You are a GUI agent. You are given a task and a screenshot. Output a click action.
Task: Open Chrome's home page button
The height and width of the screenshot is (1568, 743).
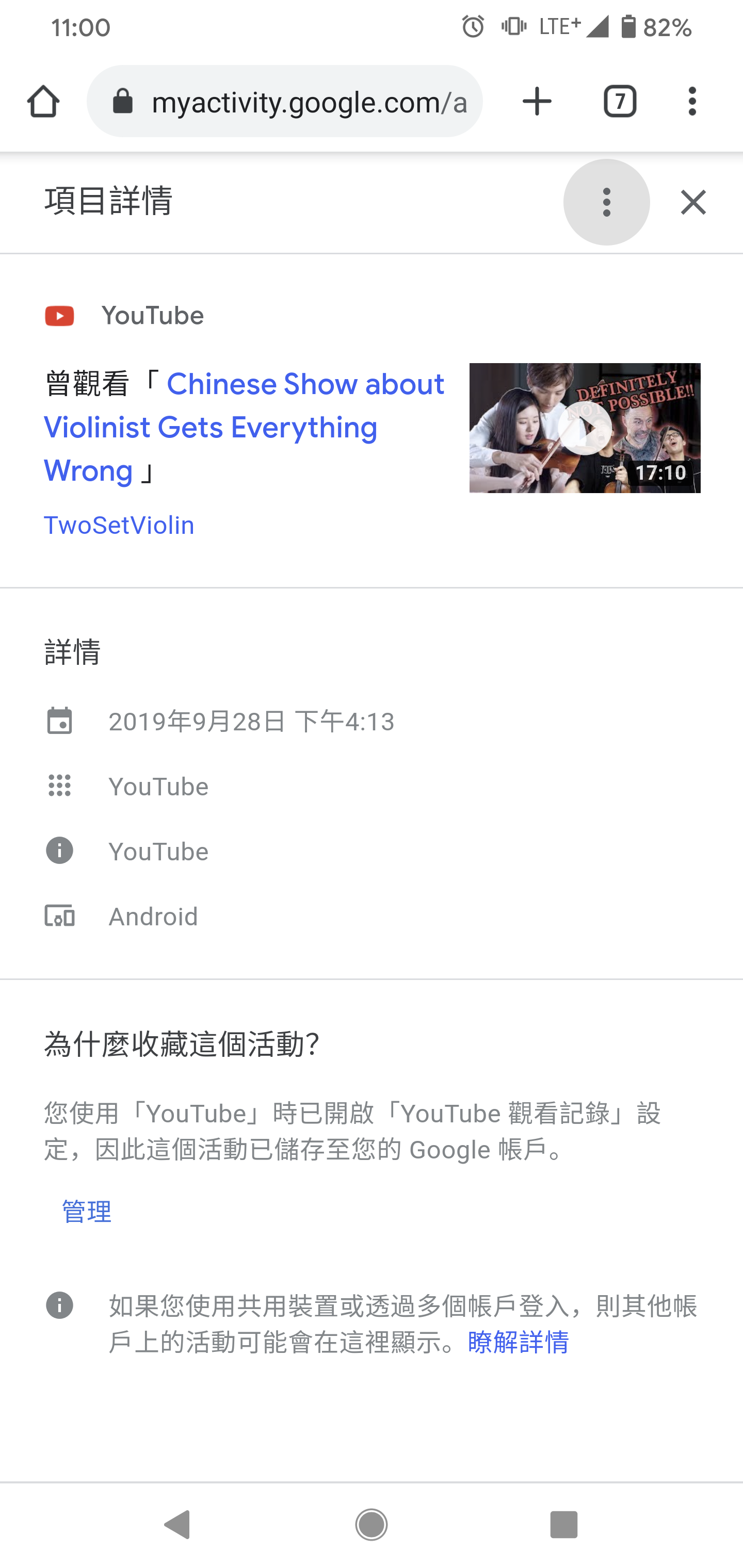coord(43,101)
